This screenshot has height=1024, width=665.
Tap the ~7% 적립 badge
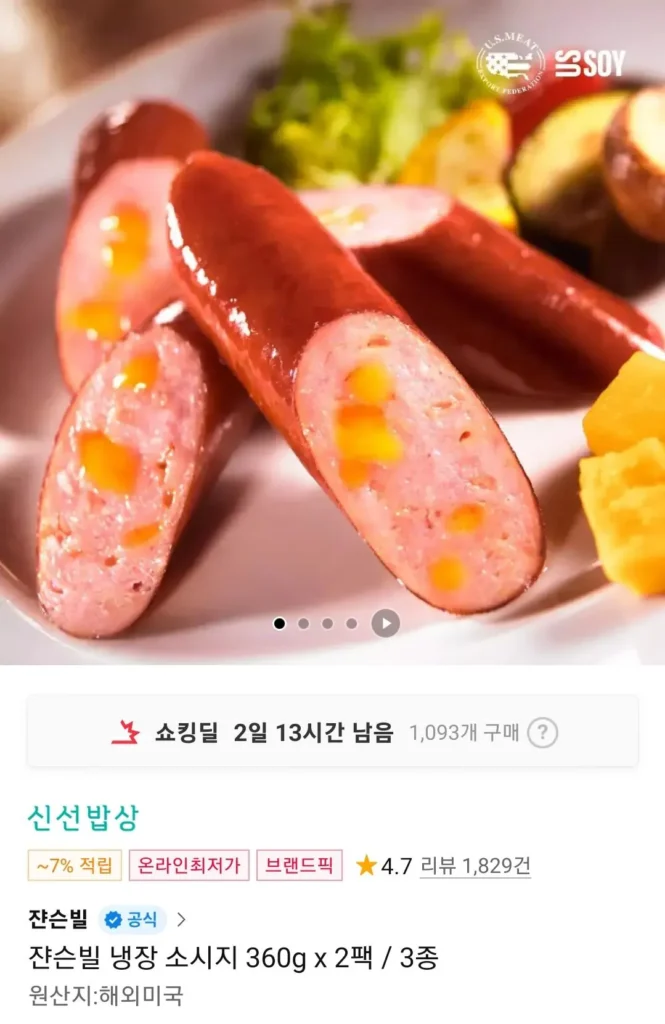click(x=75, y=865)
